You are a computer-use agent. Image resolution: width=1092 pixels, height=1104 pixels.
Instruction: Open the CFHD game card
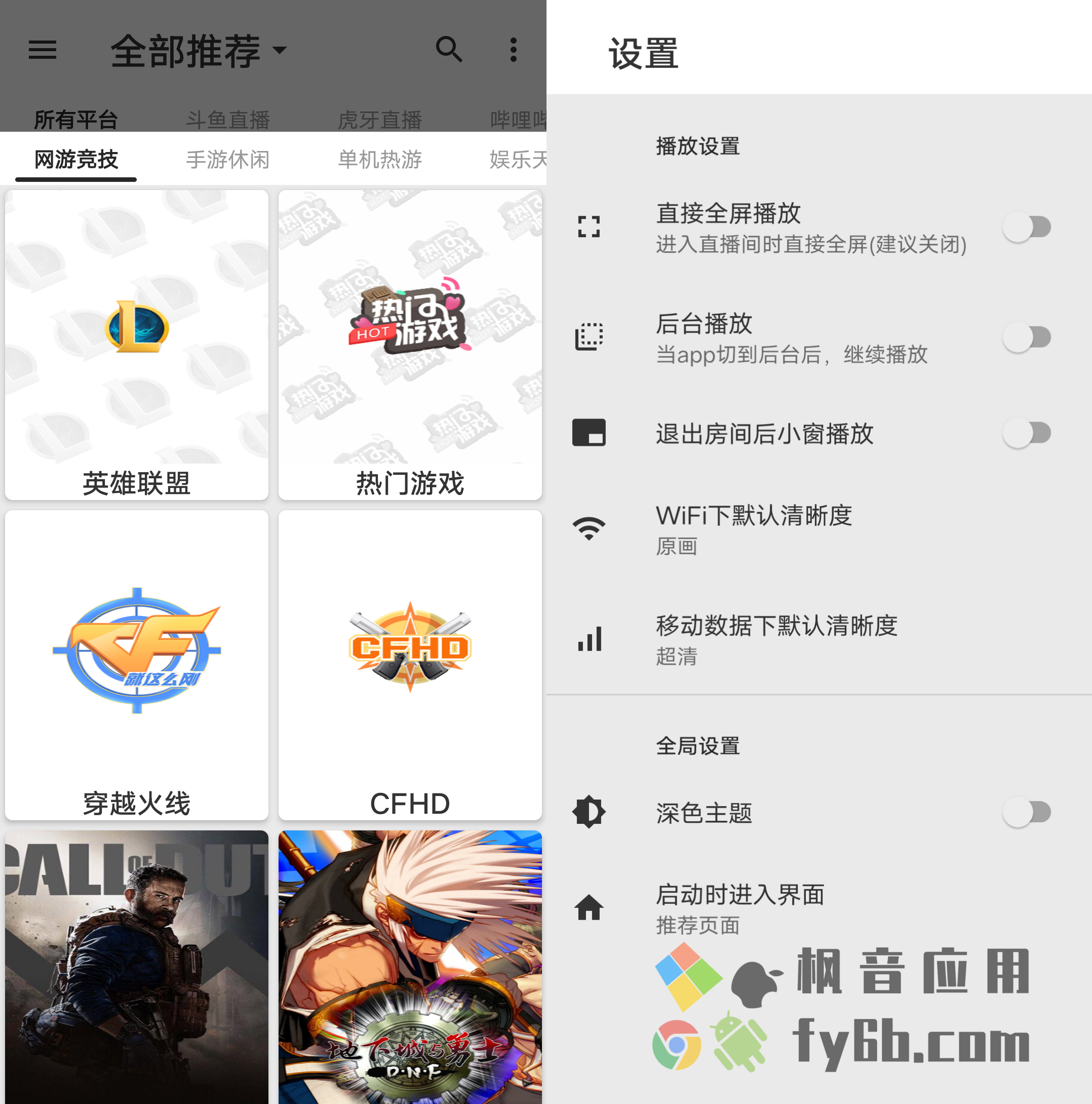pos(410,665)
